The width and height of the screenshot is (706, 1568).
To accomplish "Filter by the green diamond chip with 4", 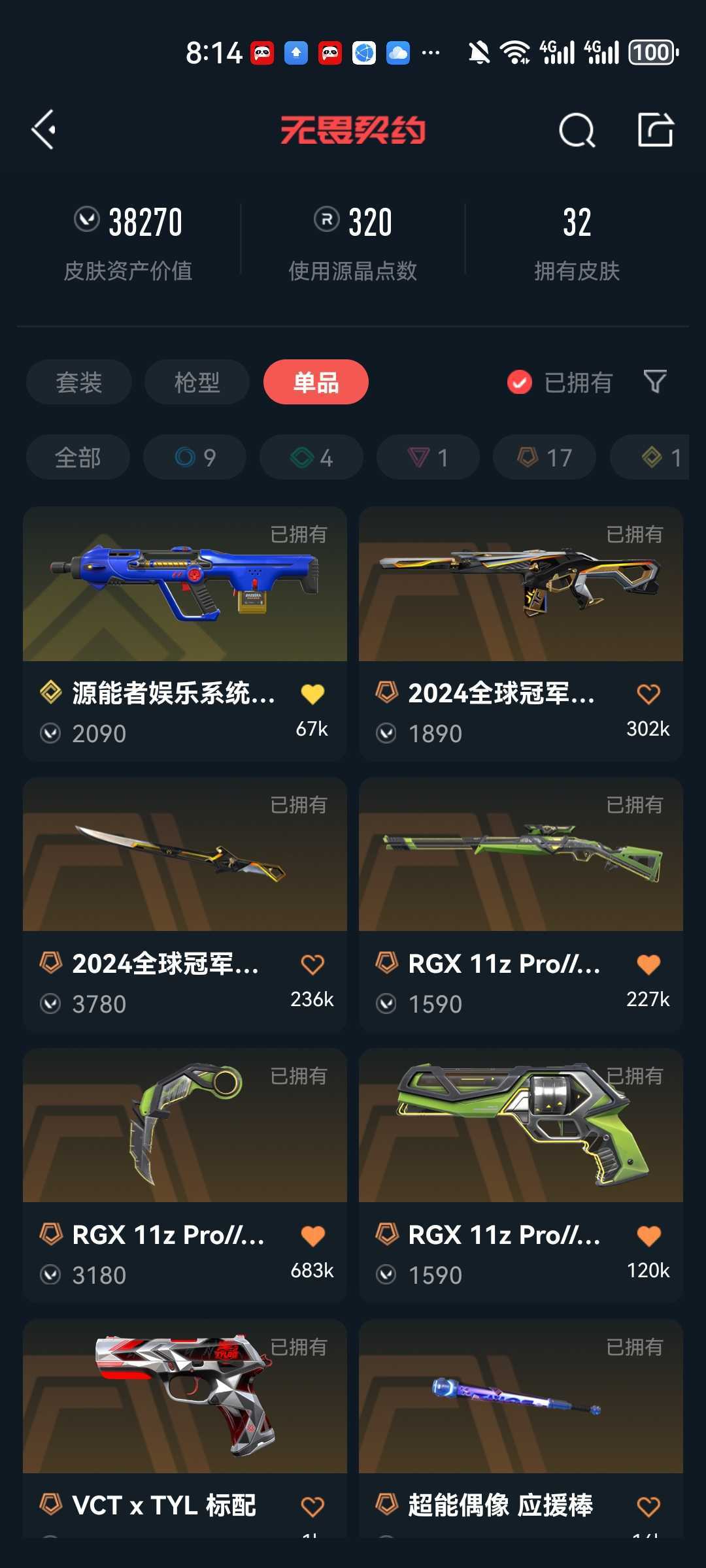I will pos(311,457).
